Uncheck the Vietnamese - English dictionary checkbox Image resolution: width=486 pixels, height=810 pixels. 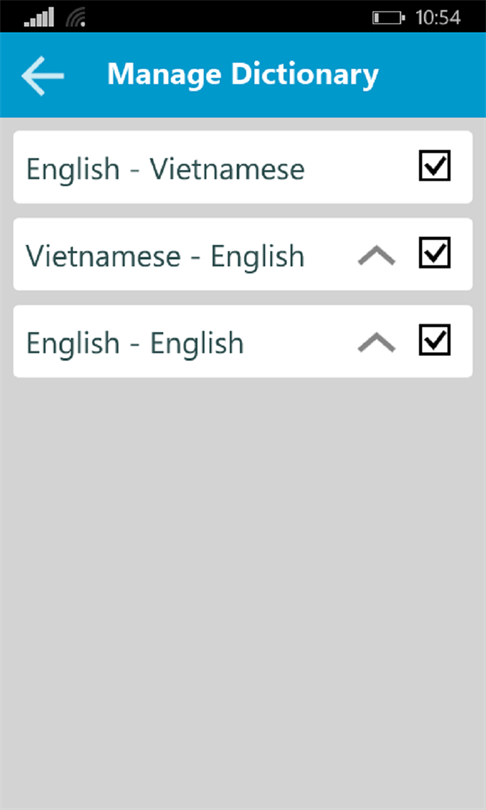pos(435,253)
